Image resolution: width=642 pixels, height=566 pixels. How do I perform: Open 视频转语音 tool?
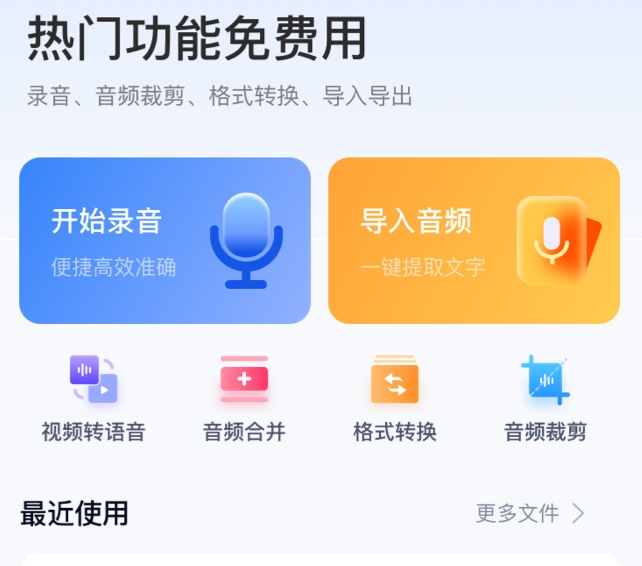93,398
